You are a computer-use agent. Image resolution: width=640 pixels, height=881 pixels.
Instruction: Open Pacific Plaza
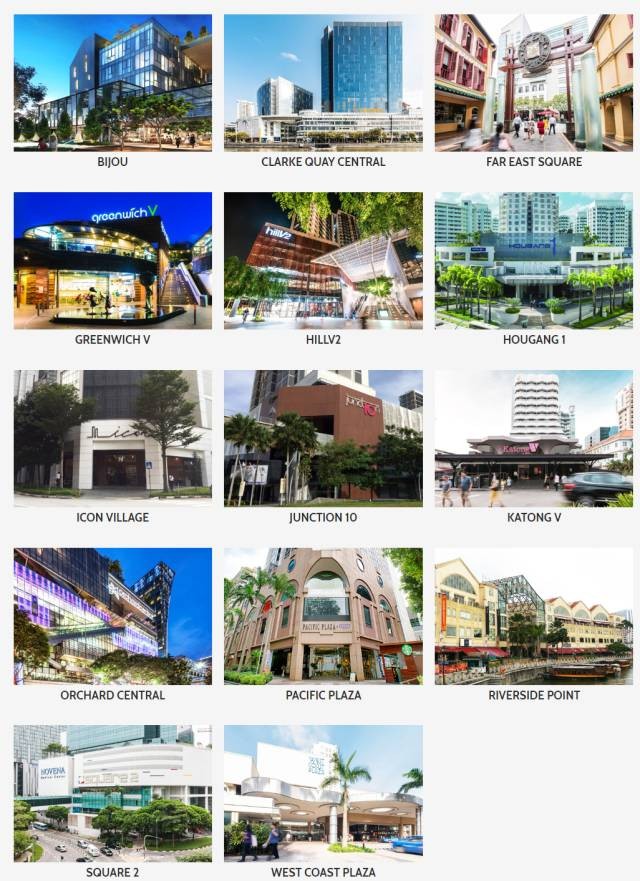[x=323, y=616]
